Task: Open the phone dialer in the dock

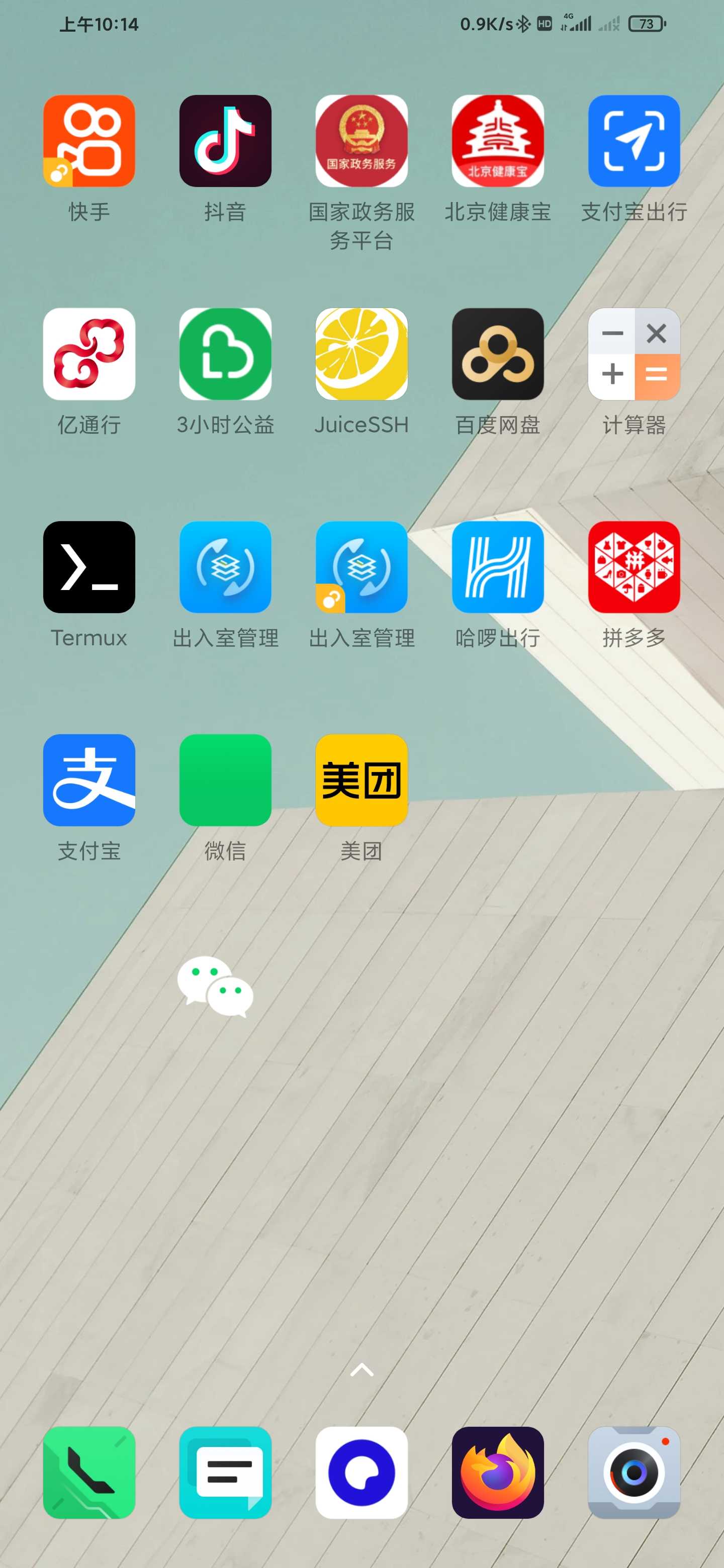Action: 89,1473
